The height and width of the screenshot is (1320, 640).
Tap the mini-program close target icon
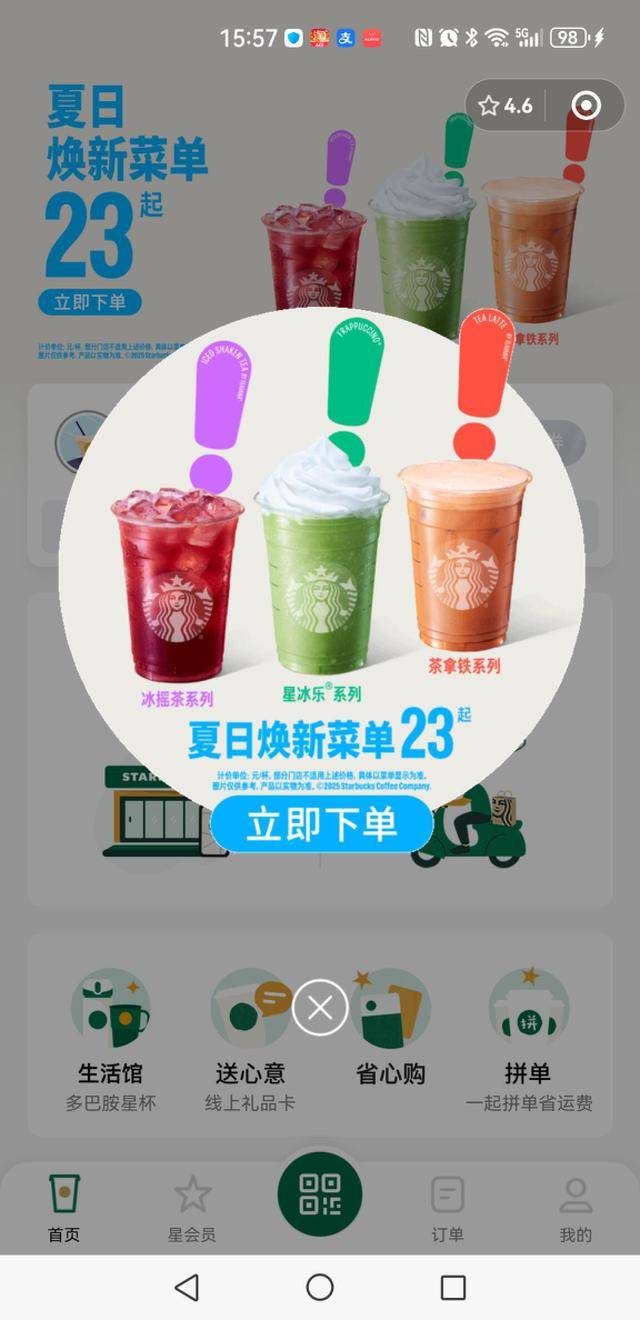click(586, 106)
